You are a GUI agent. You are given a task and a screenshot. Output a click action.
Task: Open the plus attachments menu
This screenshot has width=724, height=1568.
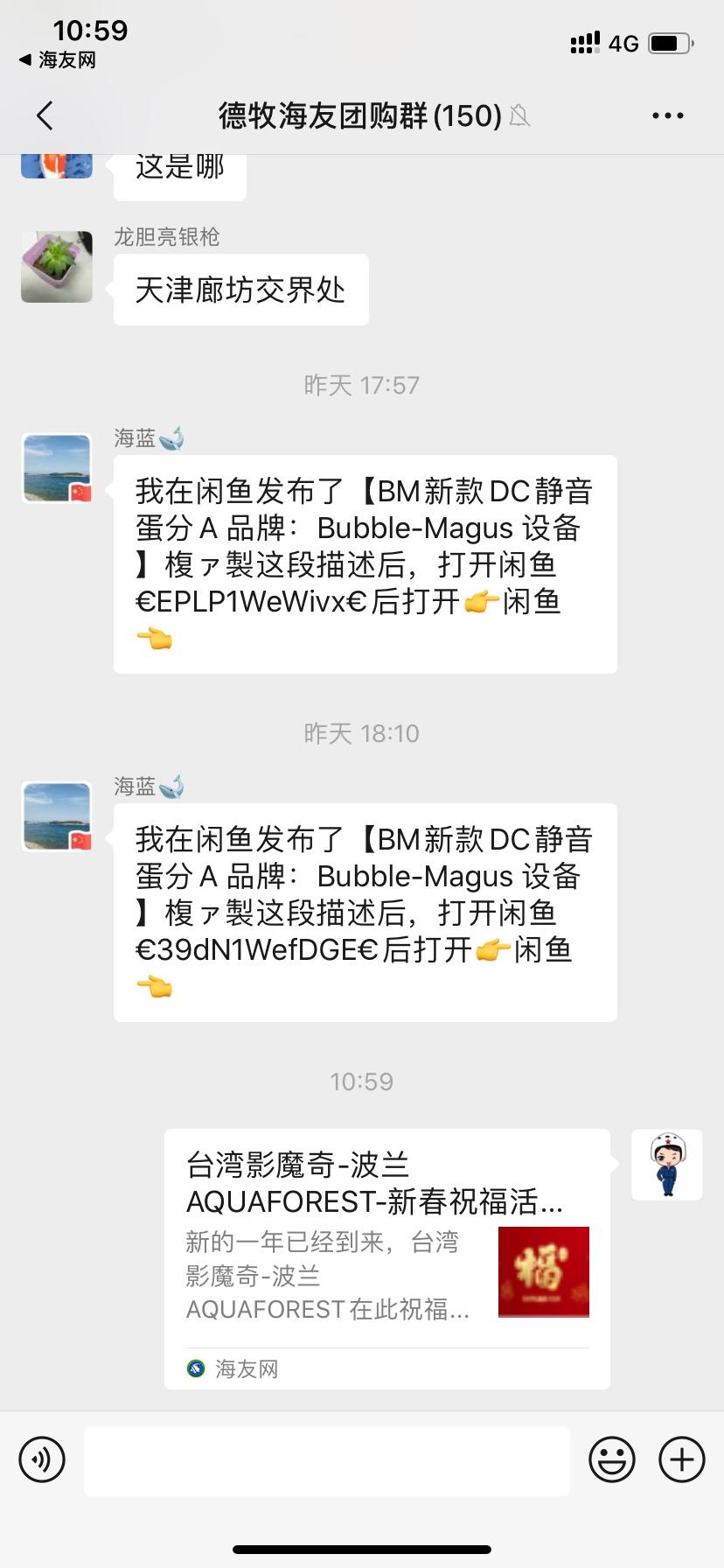point(682,1459)
